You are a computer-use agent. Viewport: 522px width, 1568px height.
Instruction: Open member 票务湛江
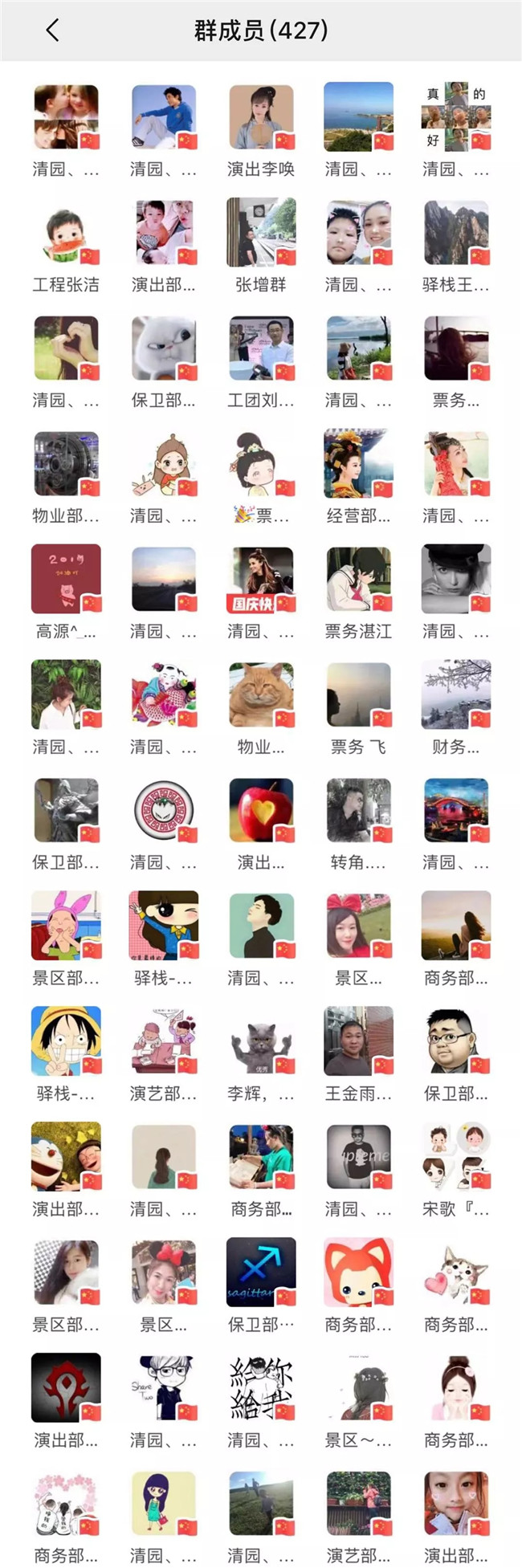[x=358, y=580]
